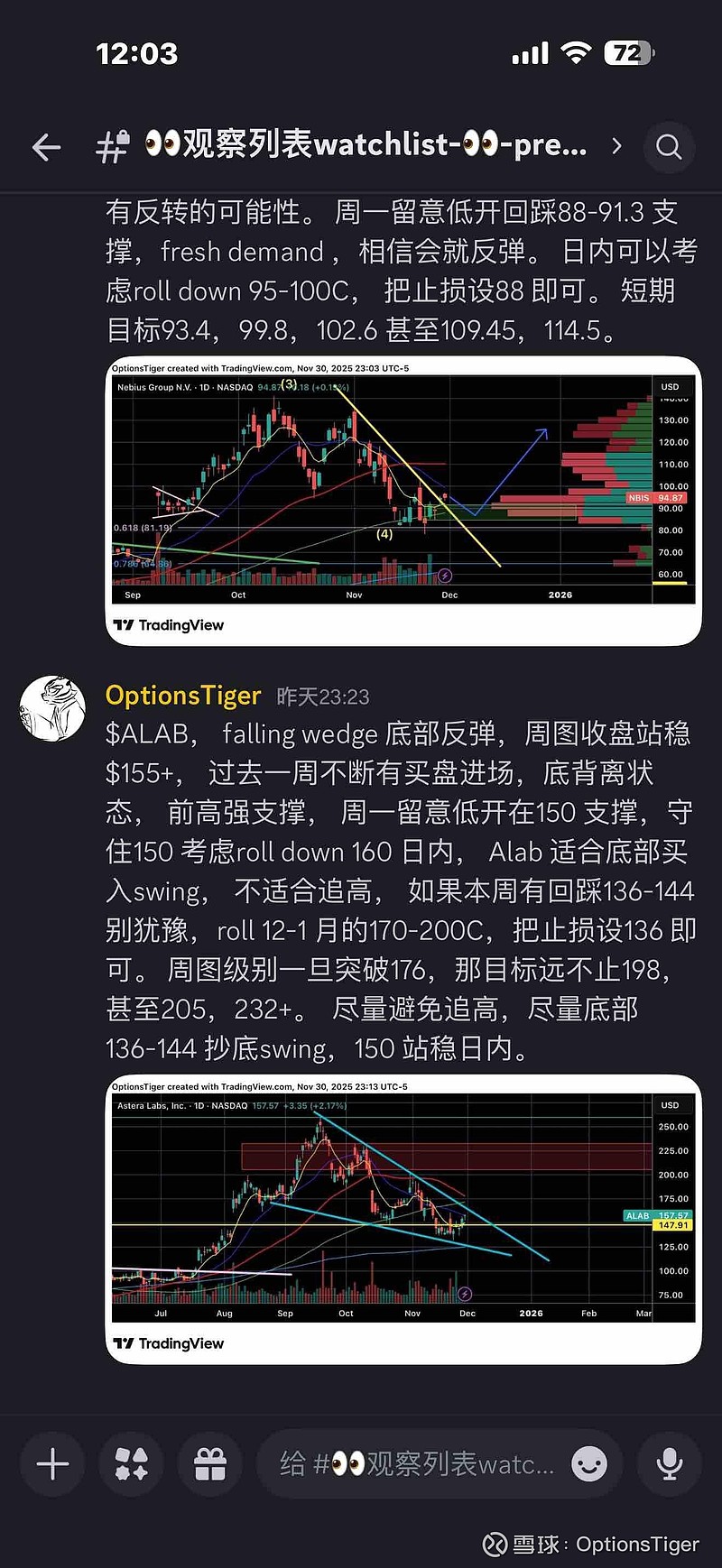The image size is (722, 1568).
Task: Tap the locked hashtag channel icon
Action: (112, 147)
